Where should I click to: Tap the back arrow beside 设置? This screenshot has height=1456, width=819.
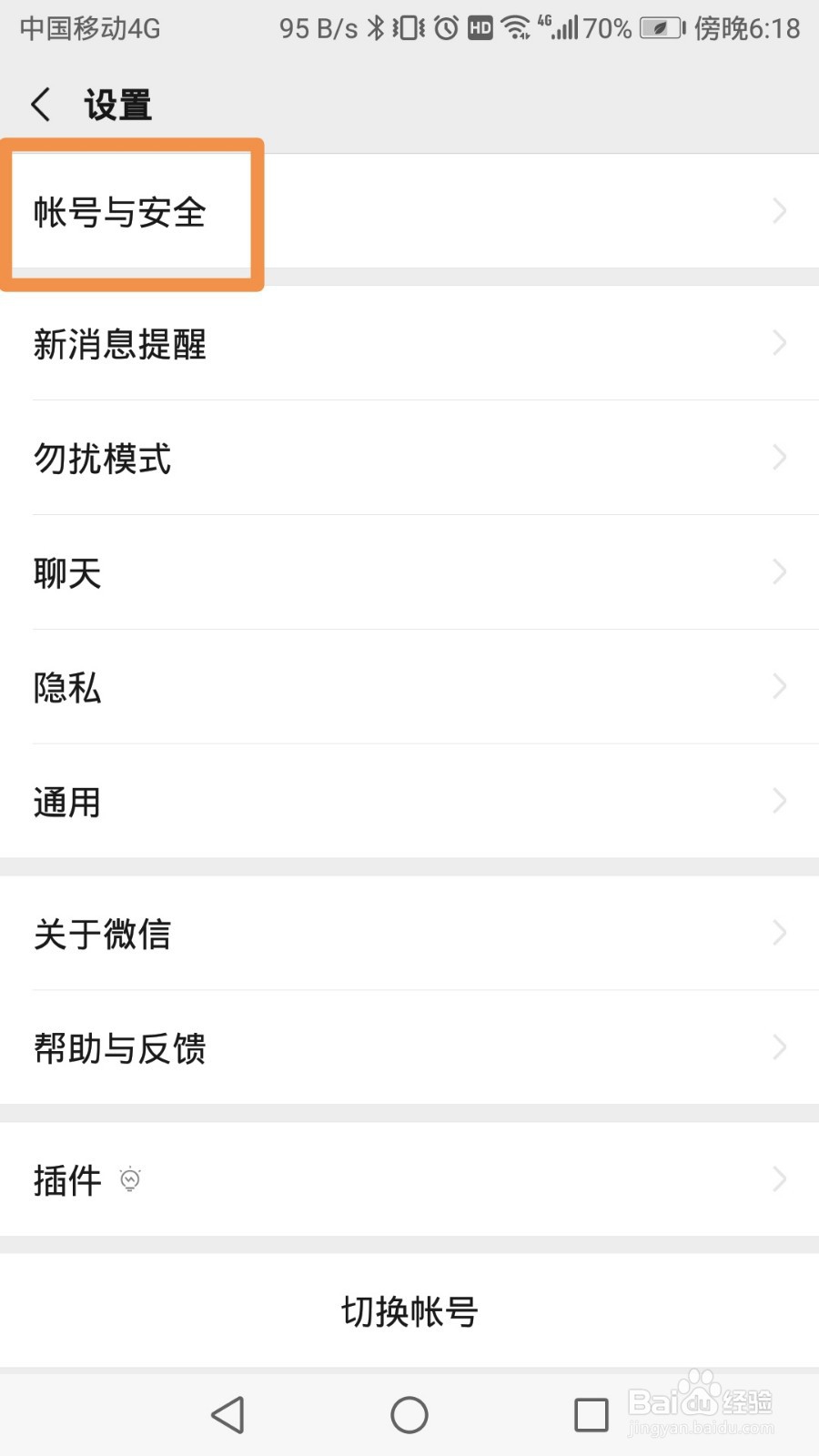pyautogui.click(x=40, y=104)
